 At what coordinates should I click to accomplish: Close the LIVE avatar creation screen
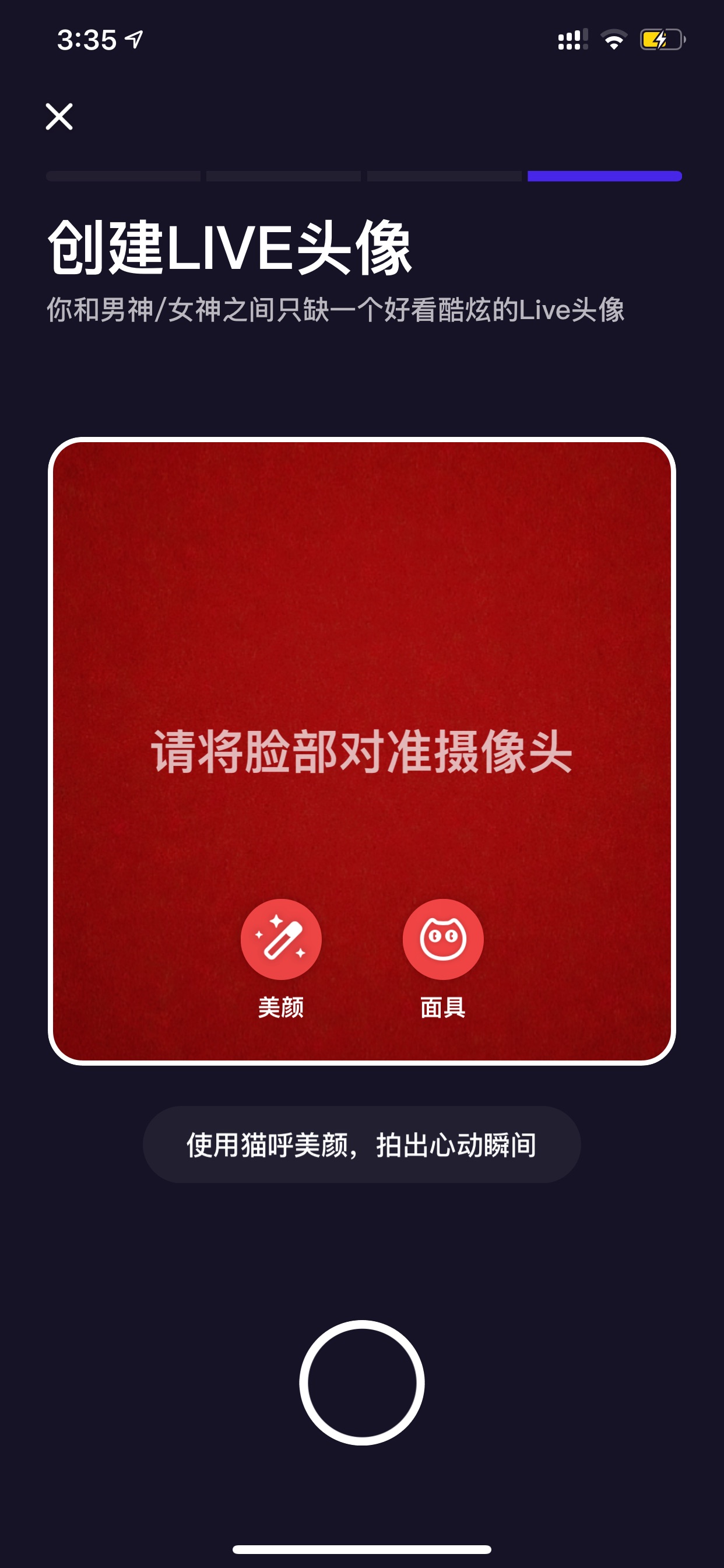[59, 116]
